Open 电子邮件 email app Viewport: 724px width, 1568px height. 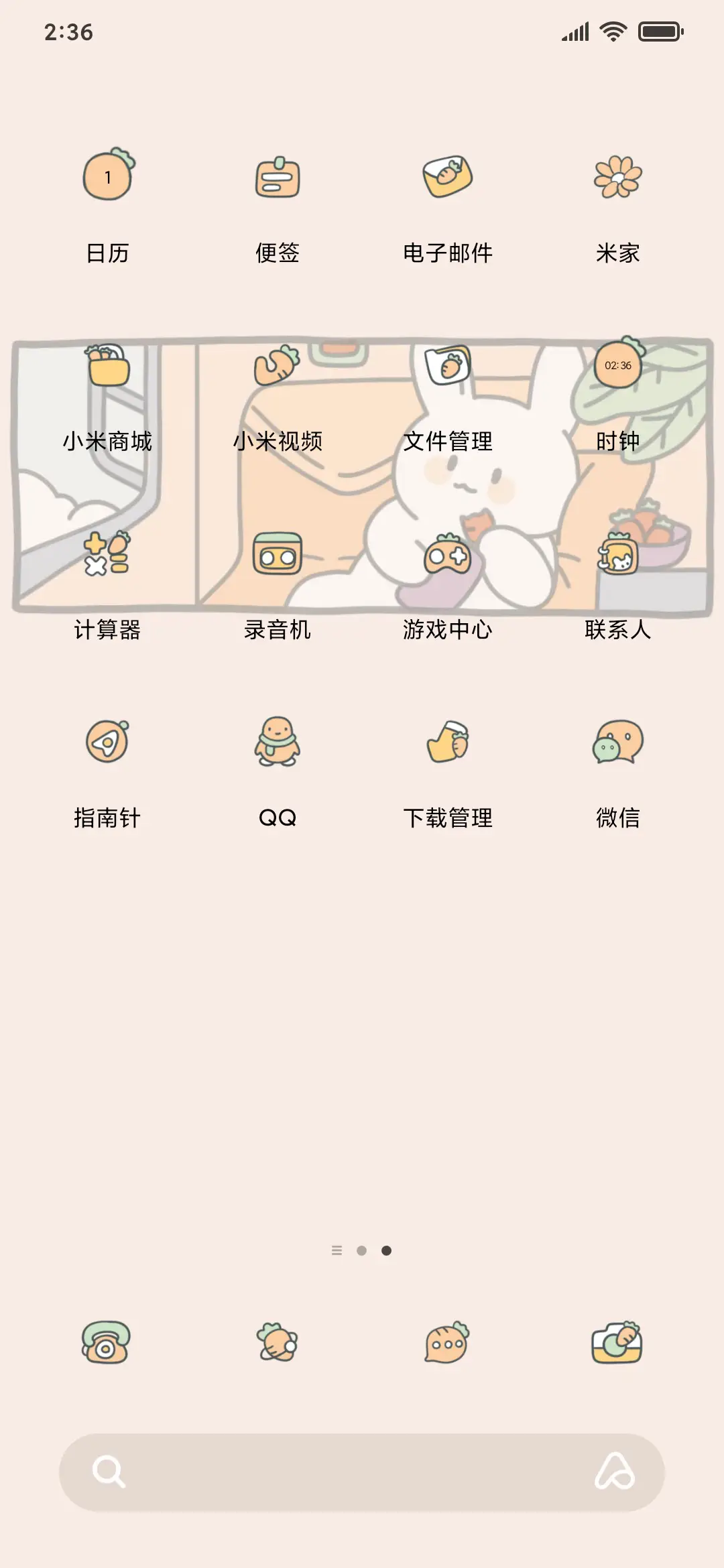click(447, 178)
